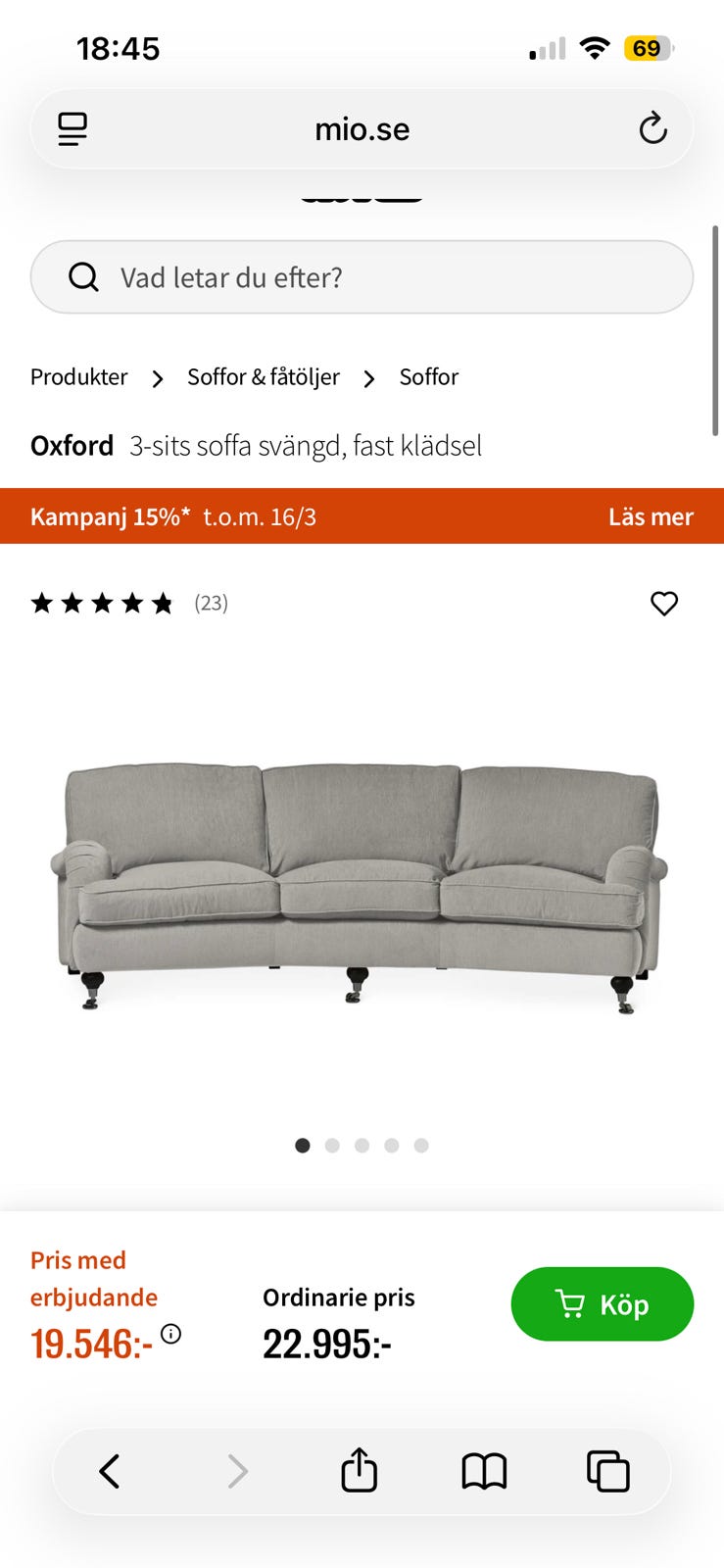Add Oxford sofa to favorites heart
This screenshot has height=1568, width=724.
tap(664, 604)
